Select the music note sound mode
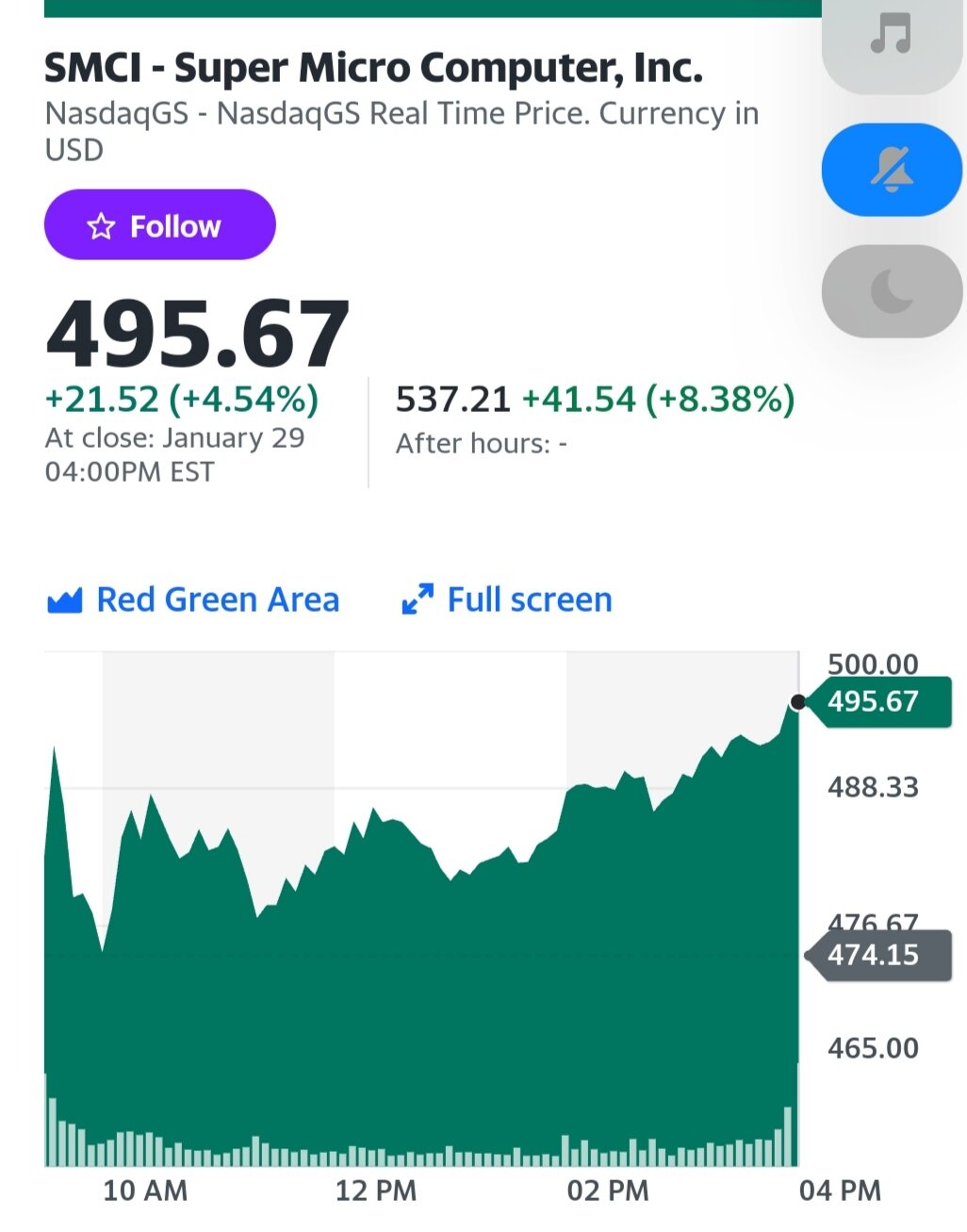967x1232 pixels. 891,38
